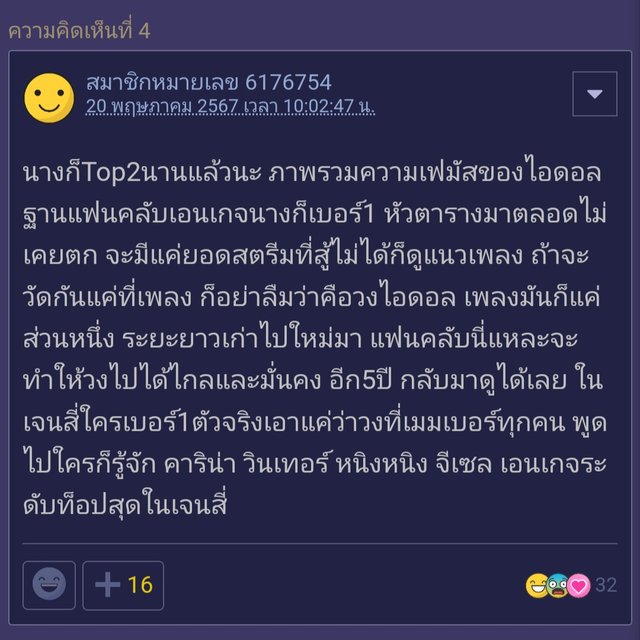The image size is (640, 640).
Task: Upvote the comment with +16
Action: coord(123,585)
